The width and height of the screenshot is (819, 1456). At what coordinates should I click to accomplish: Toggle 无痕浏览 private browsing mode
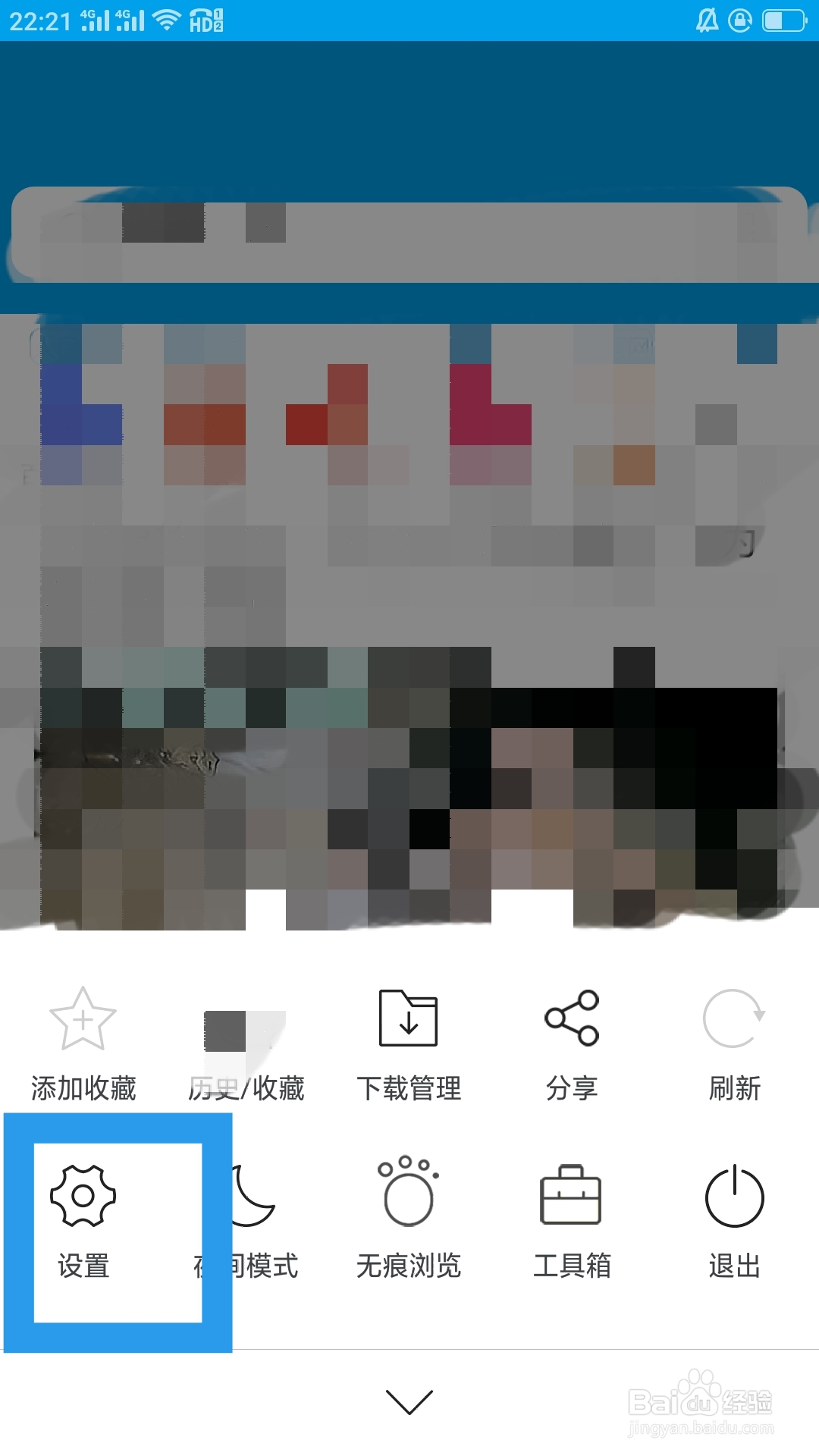409,1213
